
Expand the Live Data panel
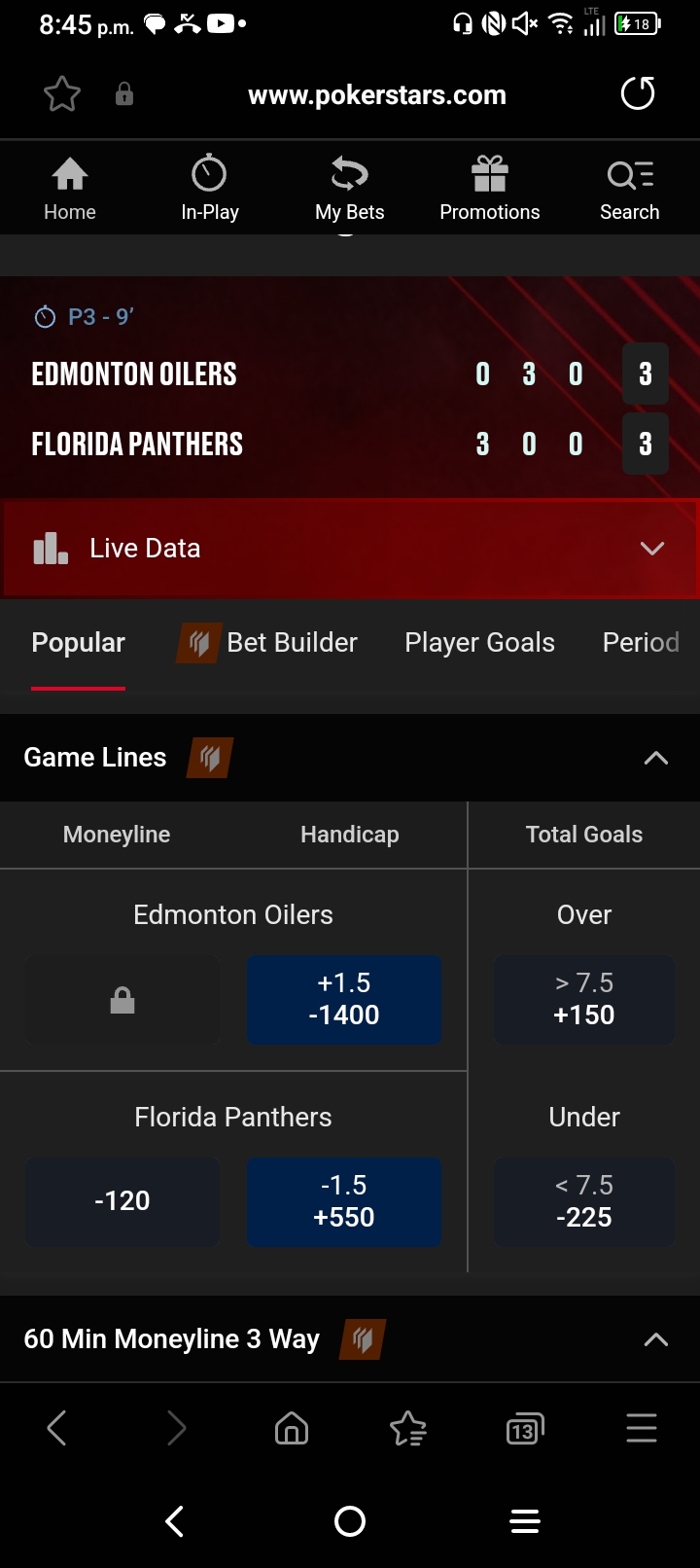pos(350,549)
